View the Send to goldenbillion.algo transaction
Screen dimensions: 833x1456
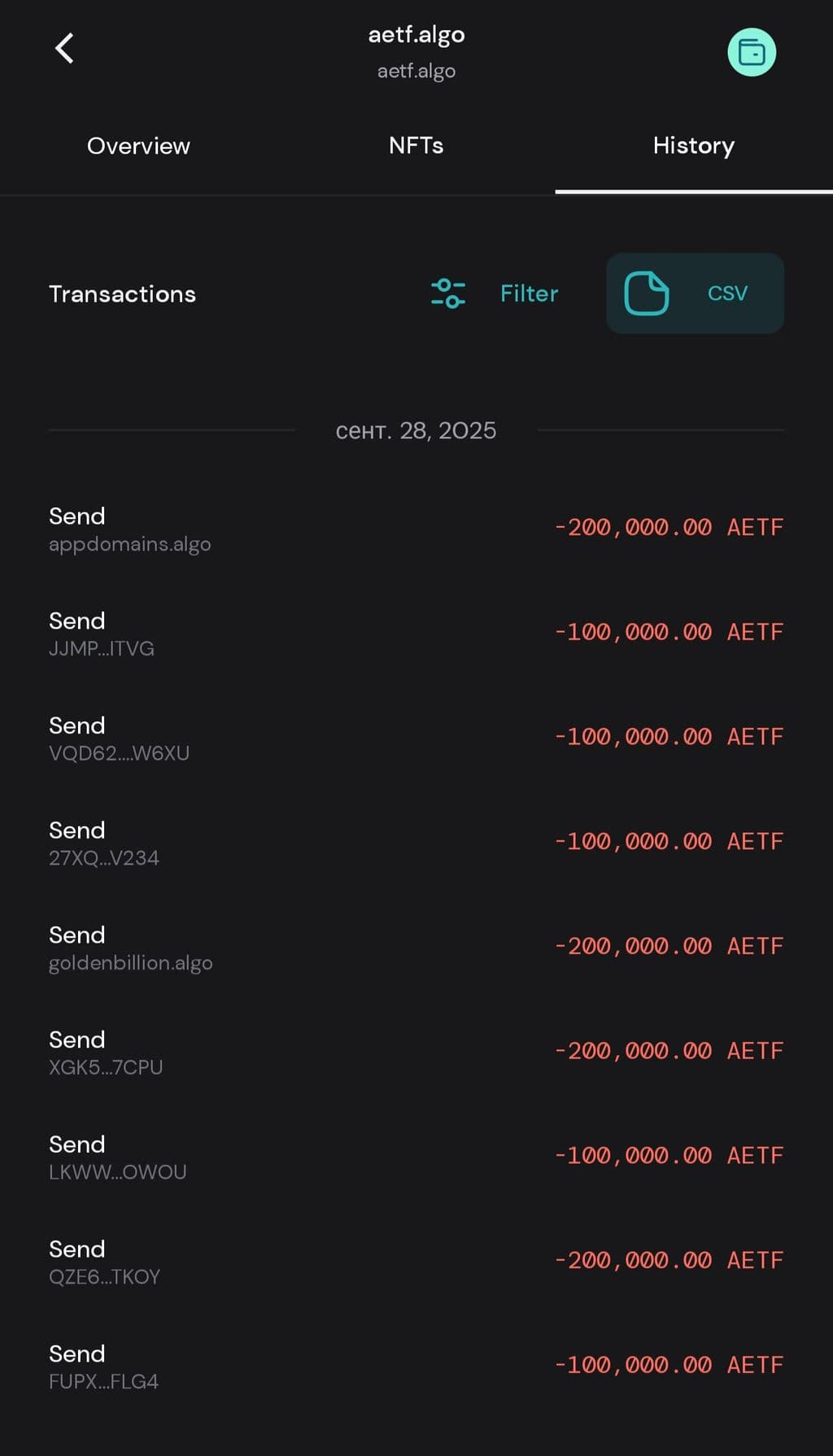pos(416,948)
